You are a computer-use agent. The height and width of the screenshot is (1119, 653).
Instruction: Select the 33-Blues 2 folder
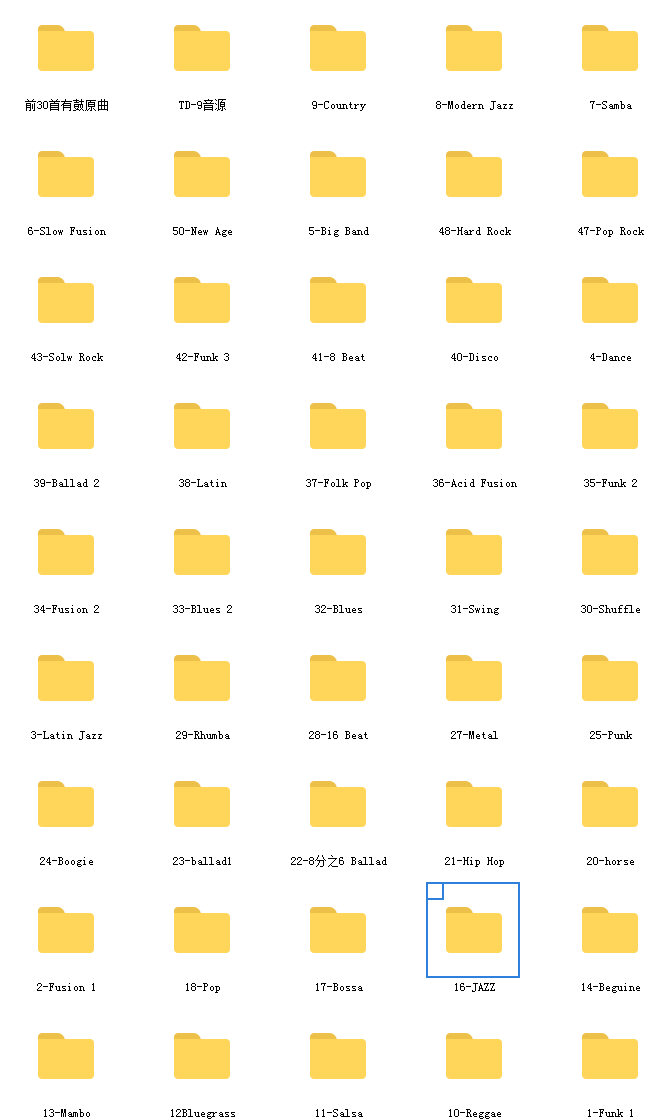click(x=202, y=552)
